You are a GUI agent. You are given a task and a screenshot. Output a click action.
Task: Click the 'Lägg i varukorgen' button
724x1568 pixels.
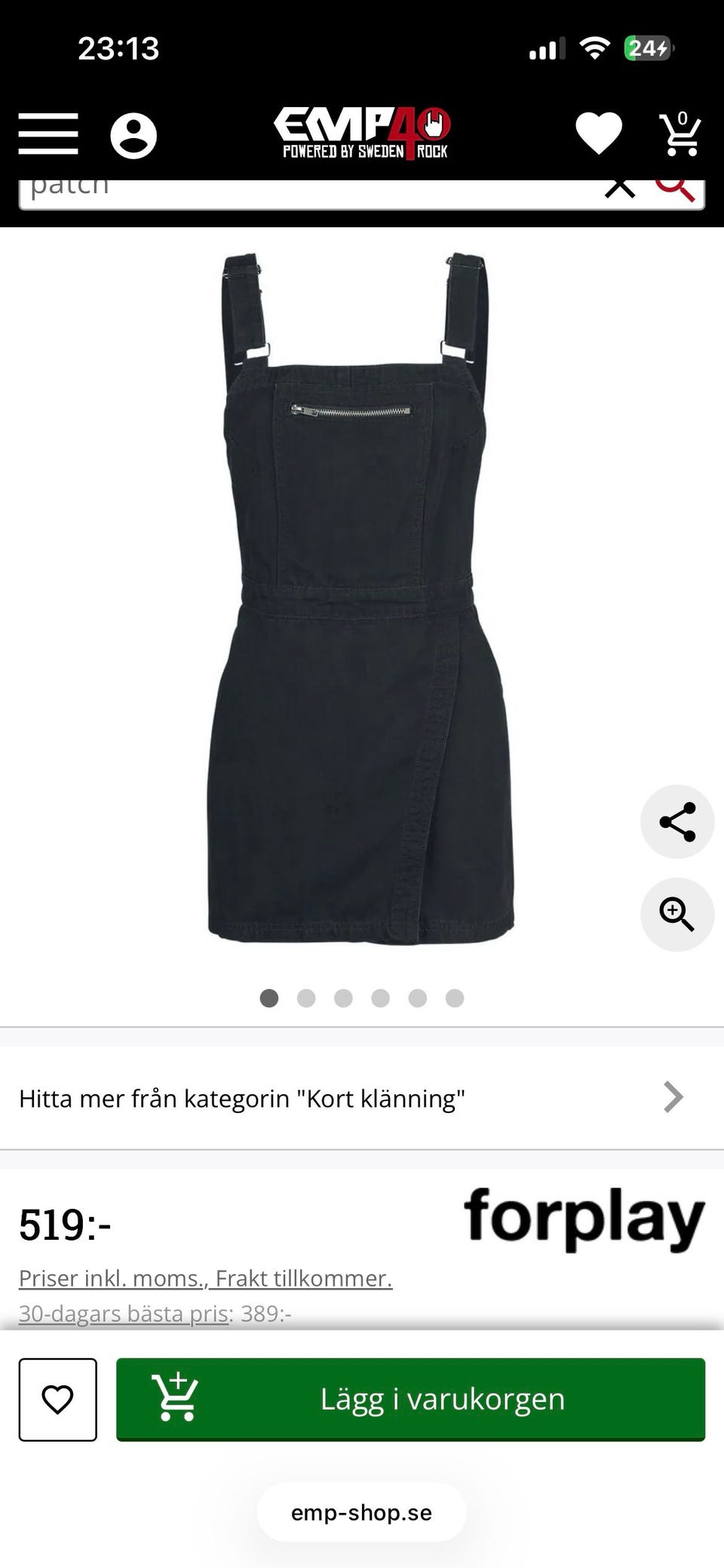[x=441, y=1397]
